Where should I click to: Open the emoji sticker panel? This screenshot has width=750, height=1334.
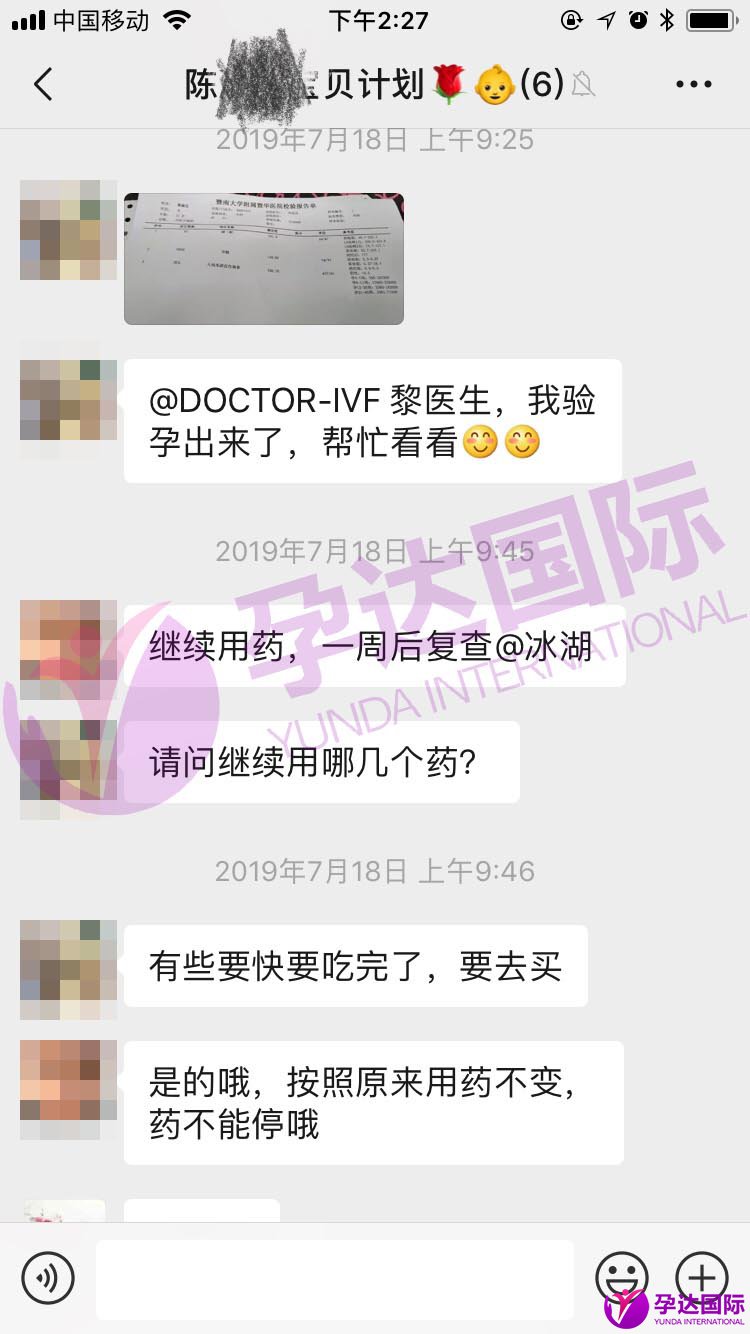[621, 1277]
